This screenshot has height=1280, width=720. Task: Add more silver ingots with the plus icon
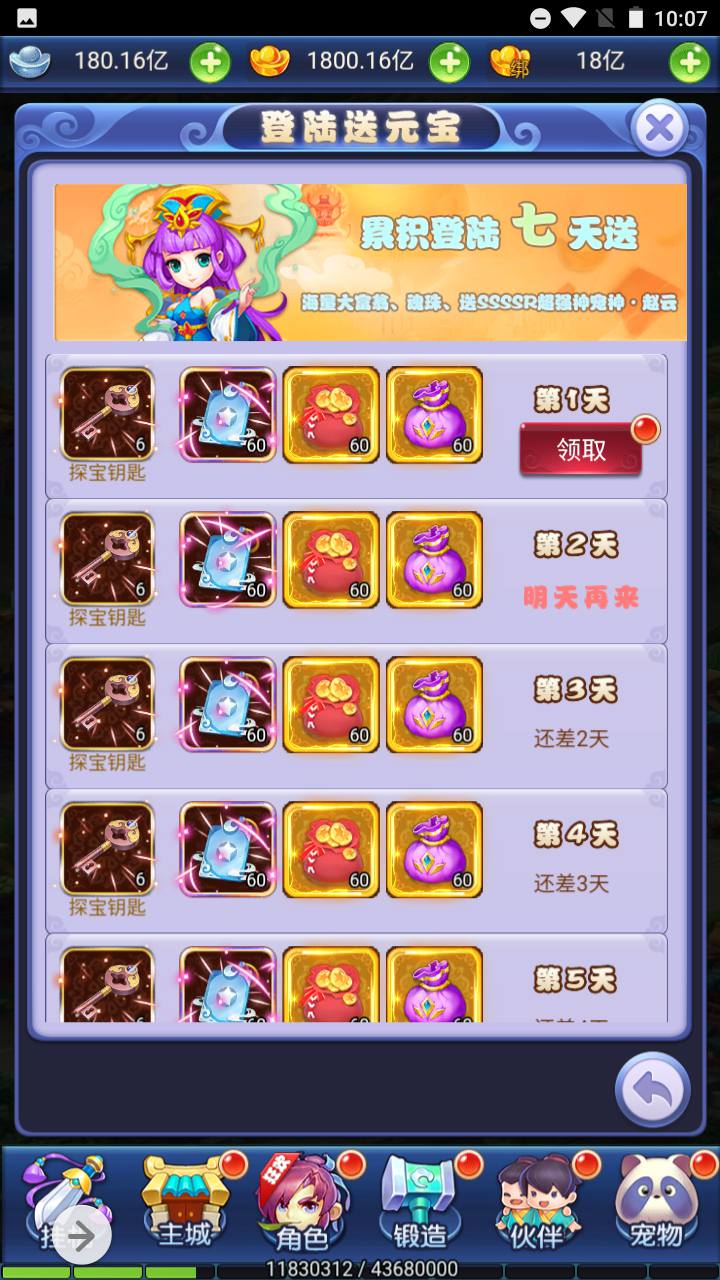click(210, 62)
